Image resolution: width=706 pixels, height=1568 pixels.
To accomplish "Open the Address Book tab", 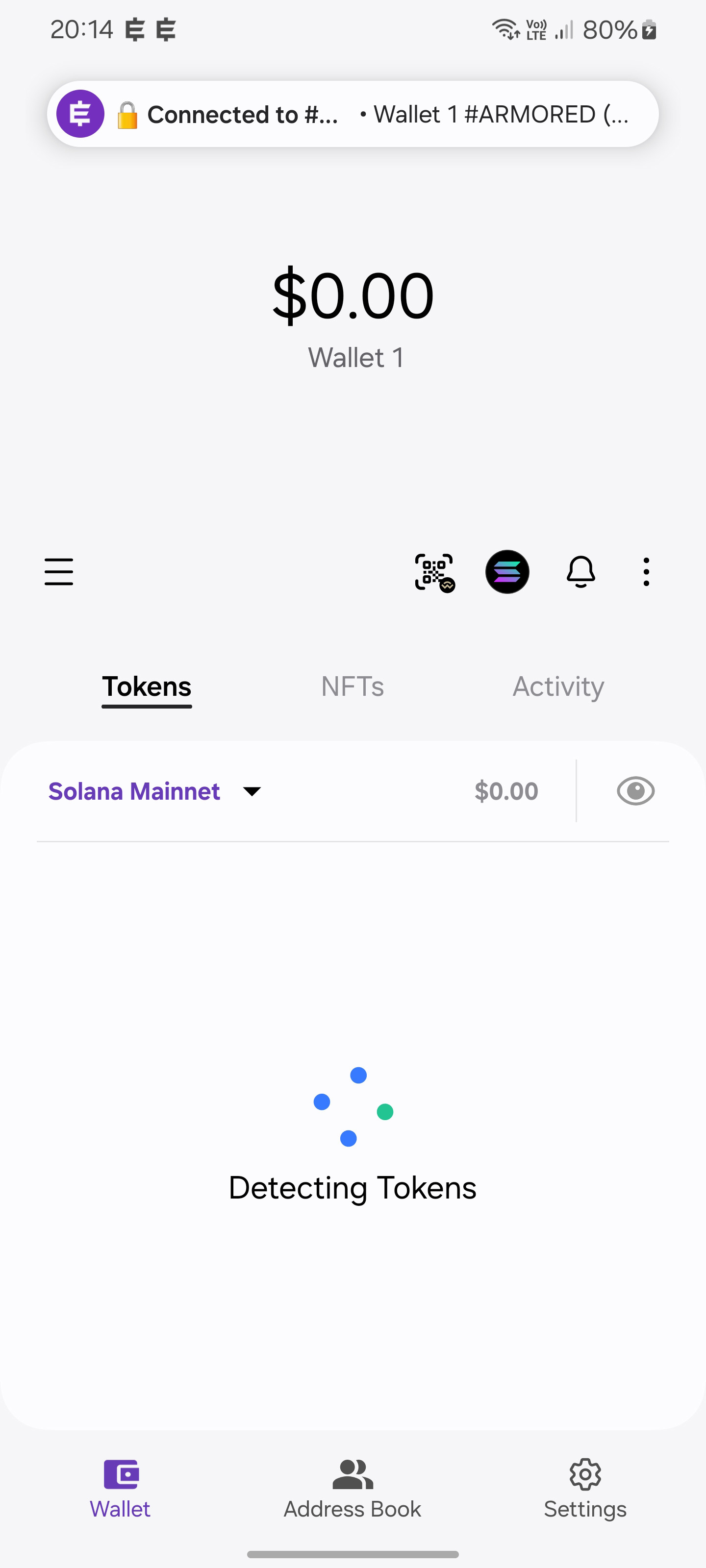I will (352, 1488).
